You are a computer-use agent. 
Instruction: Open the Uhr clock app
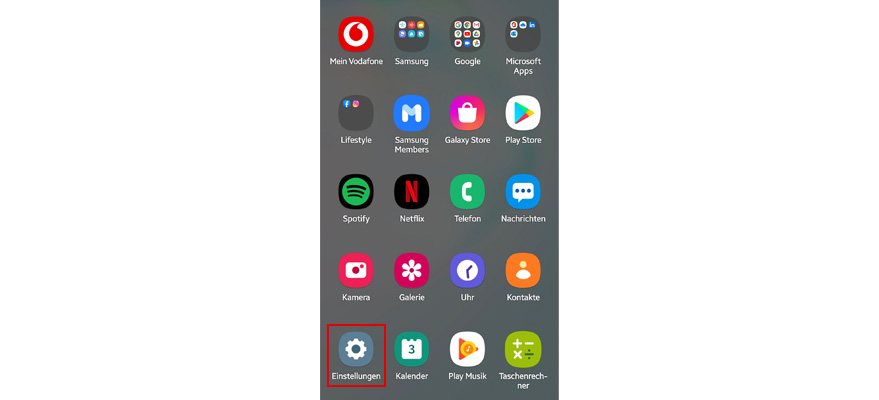[x=467, y=270]
